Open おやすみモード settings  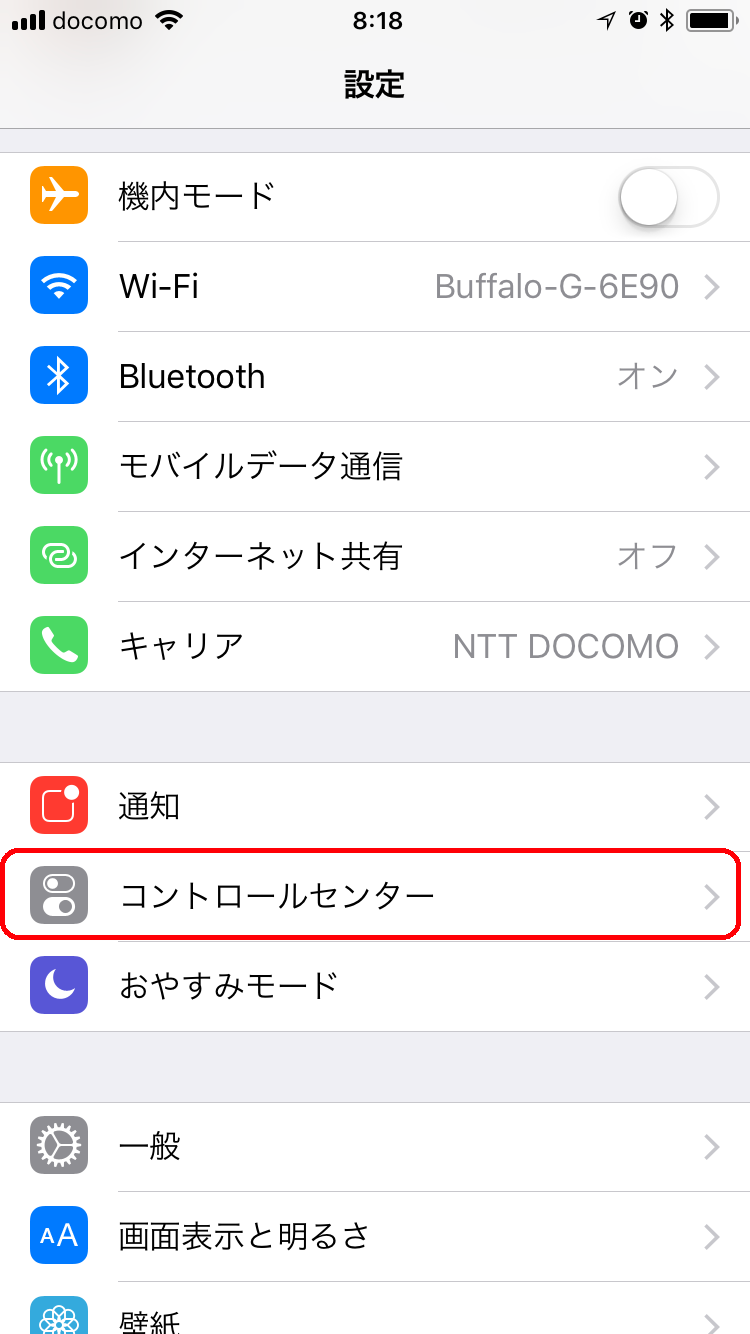click(375, 987)
